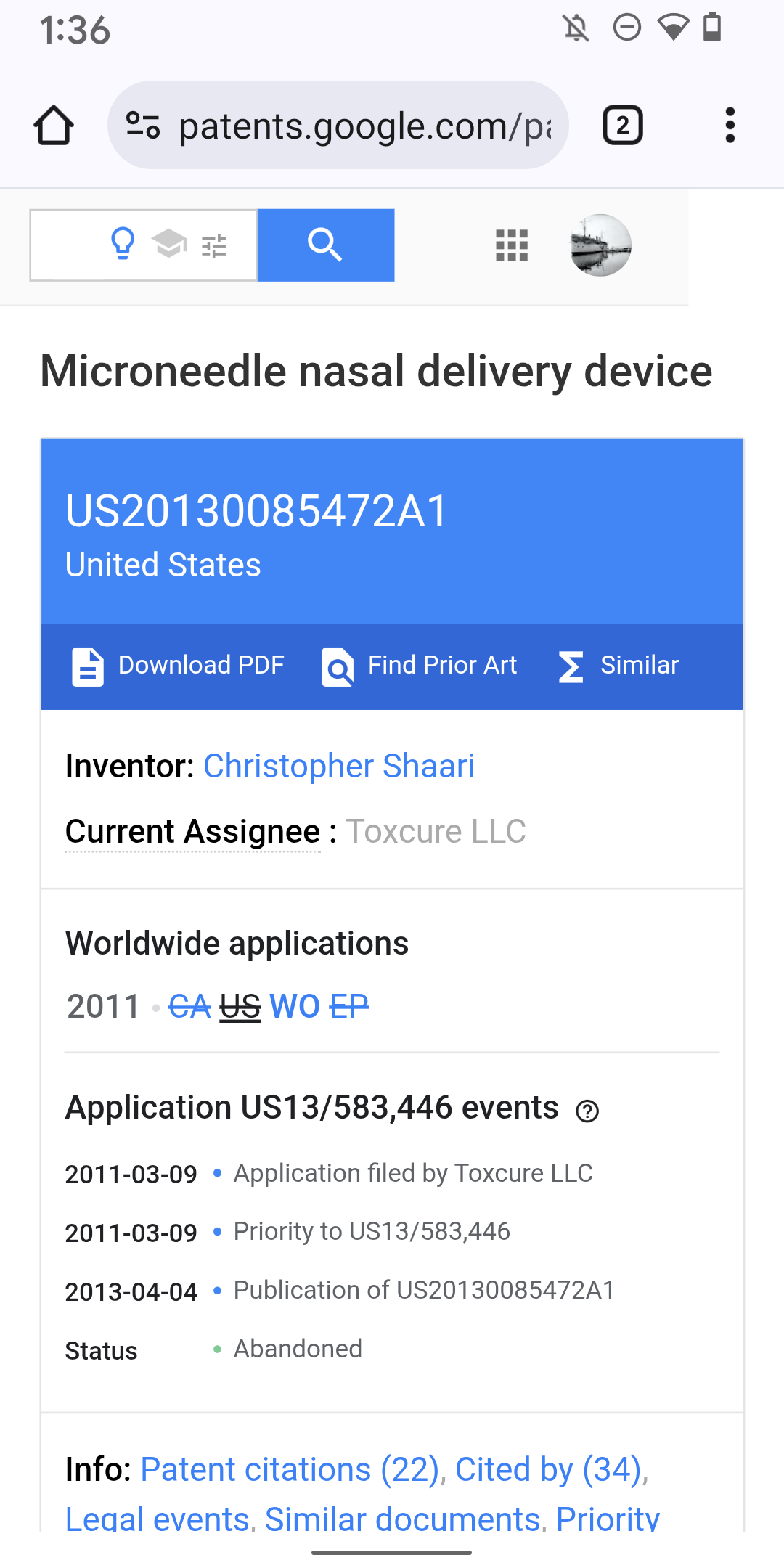Open the CA worldwide application
Viewport: 784px width, 1568px height.
click(x=189, y=1007)
